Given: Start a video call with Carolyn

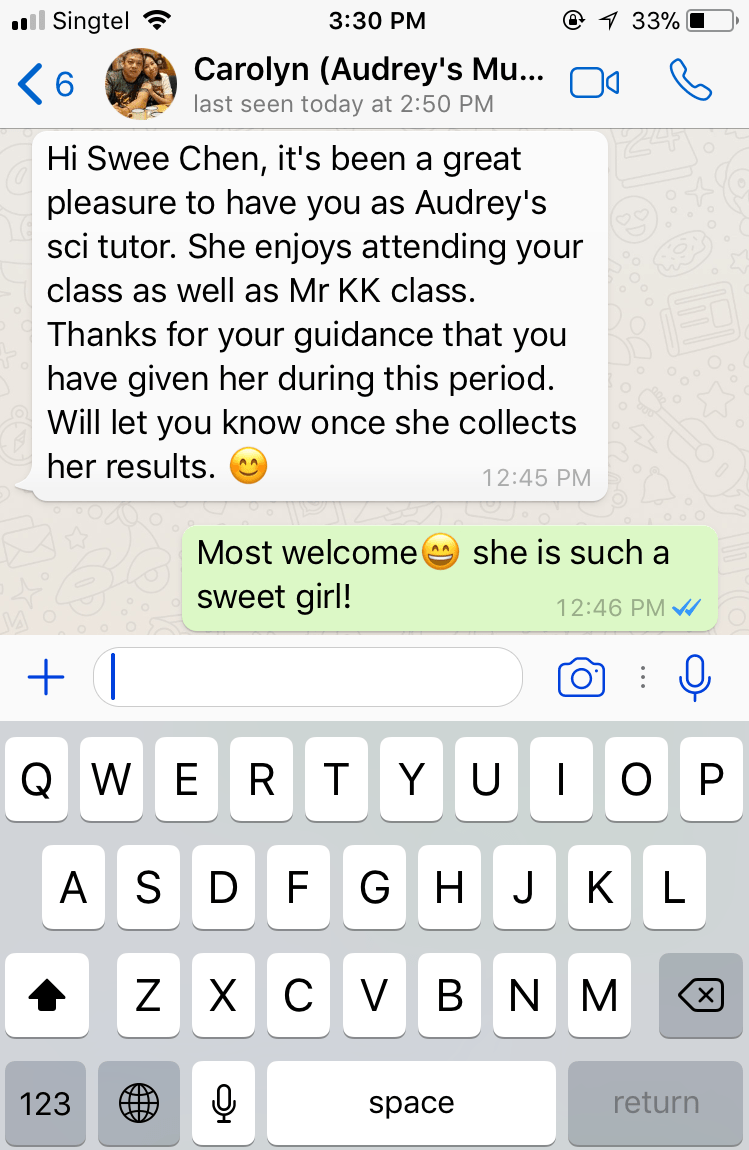Looking at the screenshot, I should (594, 83).
